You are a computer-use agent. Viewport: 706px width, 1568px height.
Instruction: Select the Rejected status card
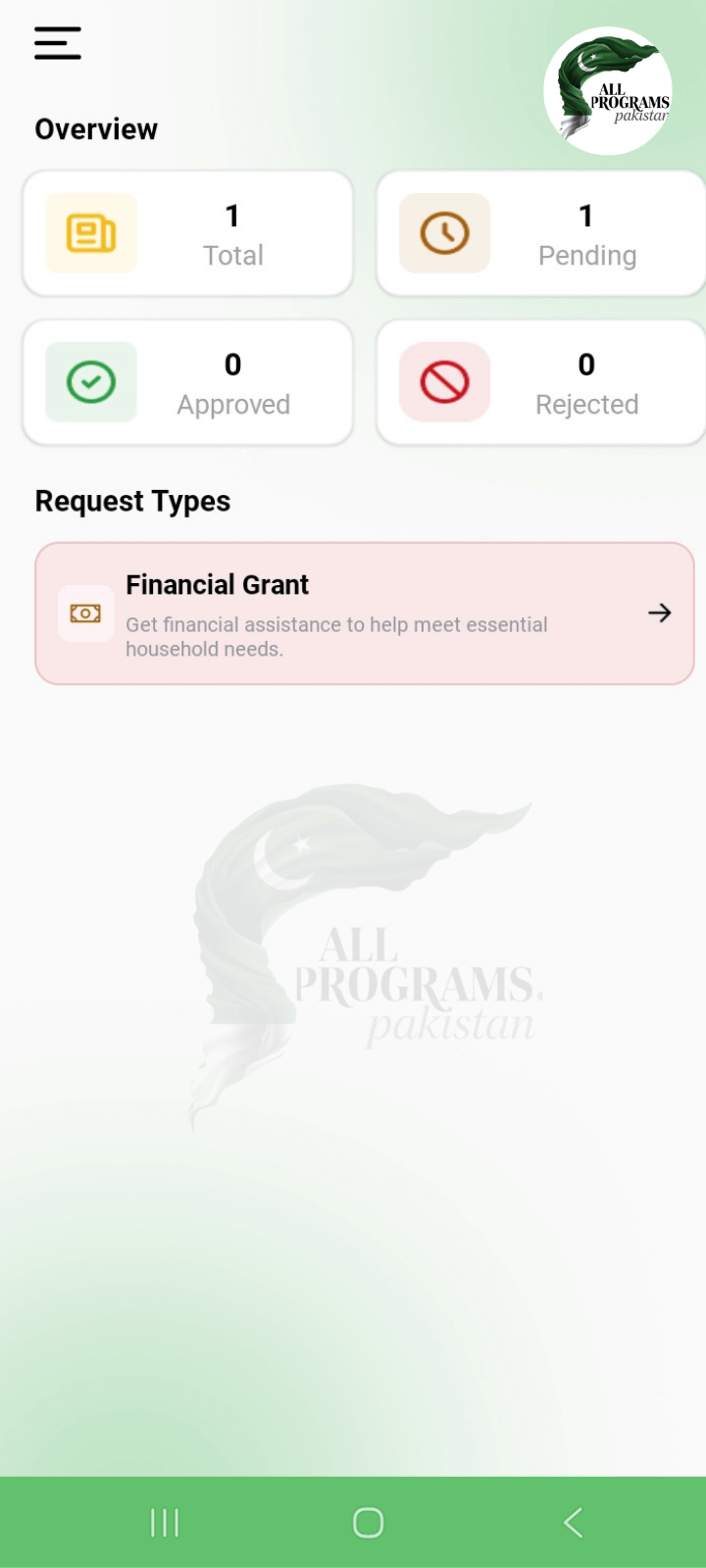tap(540, 382)
